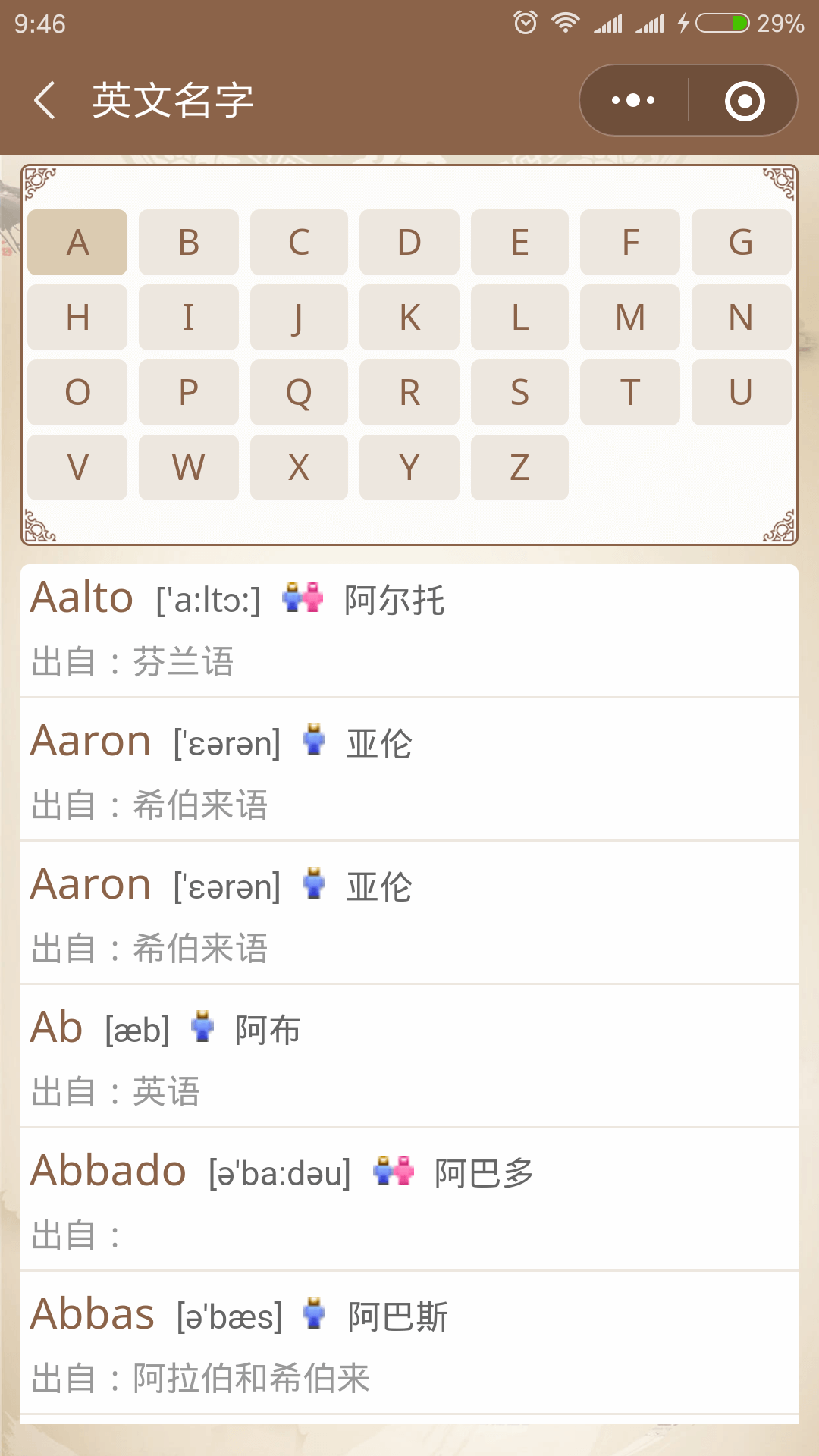Image resolution: width=819 pixels, height=1456 pixels.
Task: Select the letter B filter
Action: [189, 242]
